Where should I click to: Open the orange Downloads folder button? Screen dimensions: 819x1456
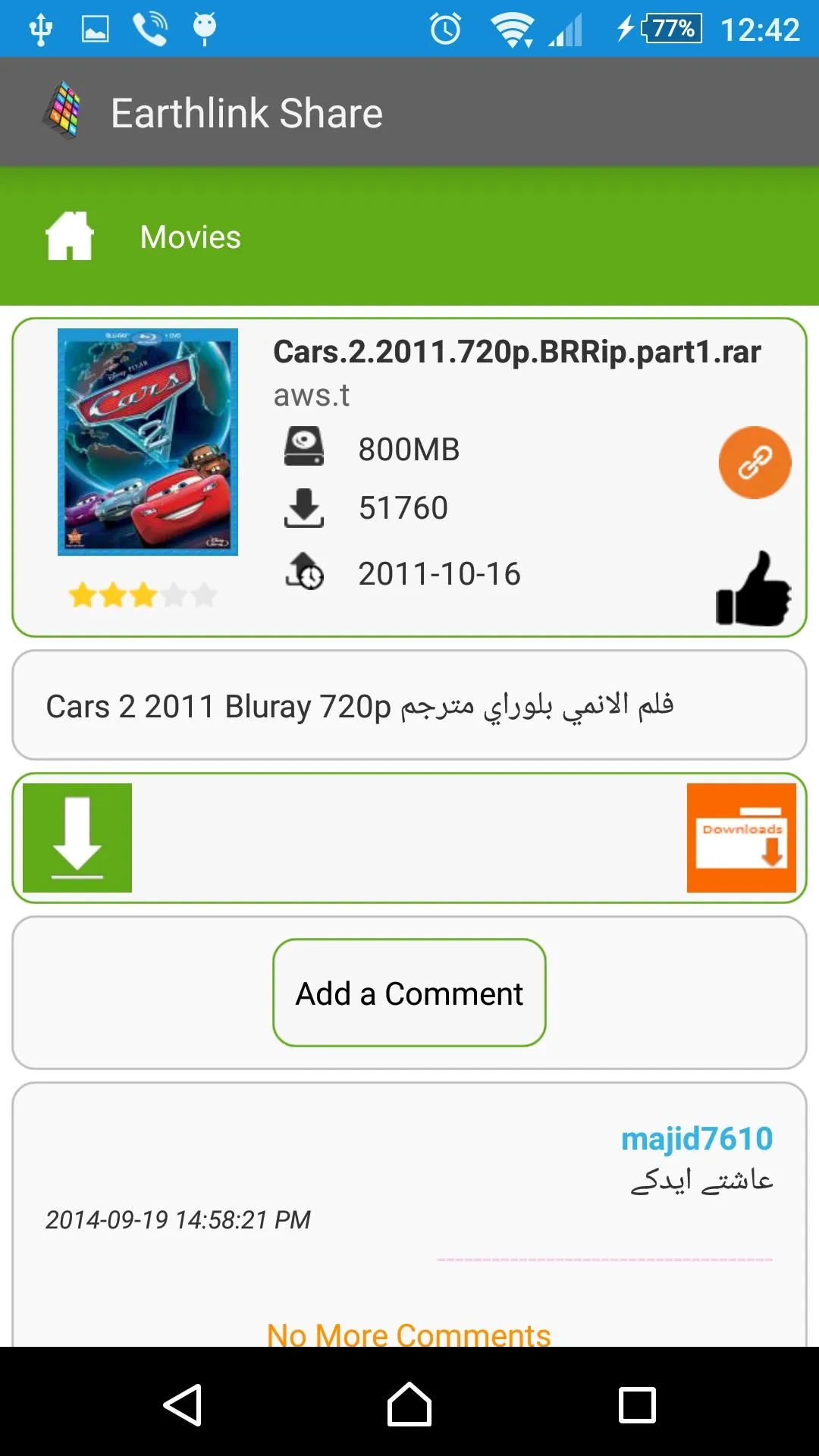pyautogui.click(x=742, y=838)
